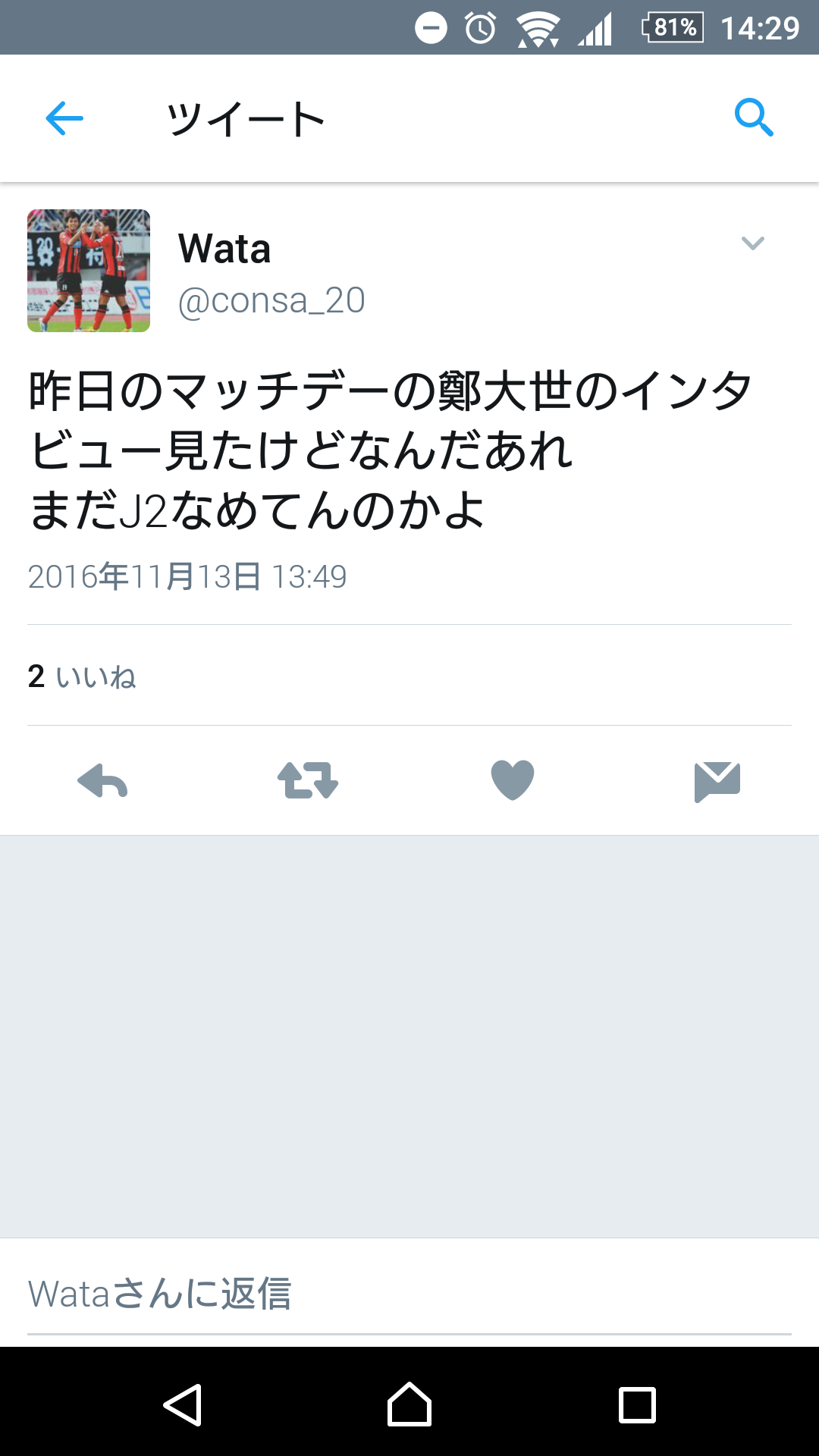Focus the Wataさんに返信 reply field
The width and height of the screenshot is (819, 1456).
point(409,1294)
